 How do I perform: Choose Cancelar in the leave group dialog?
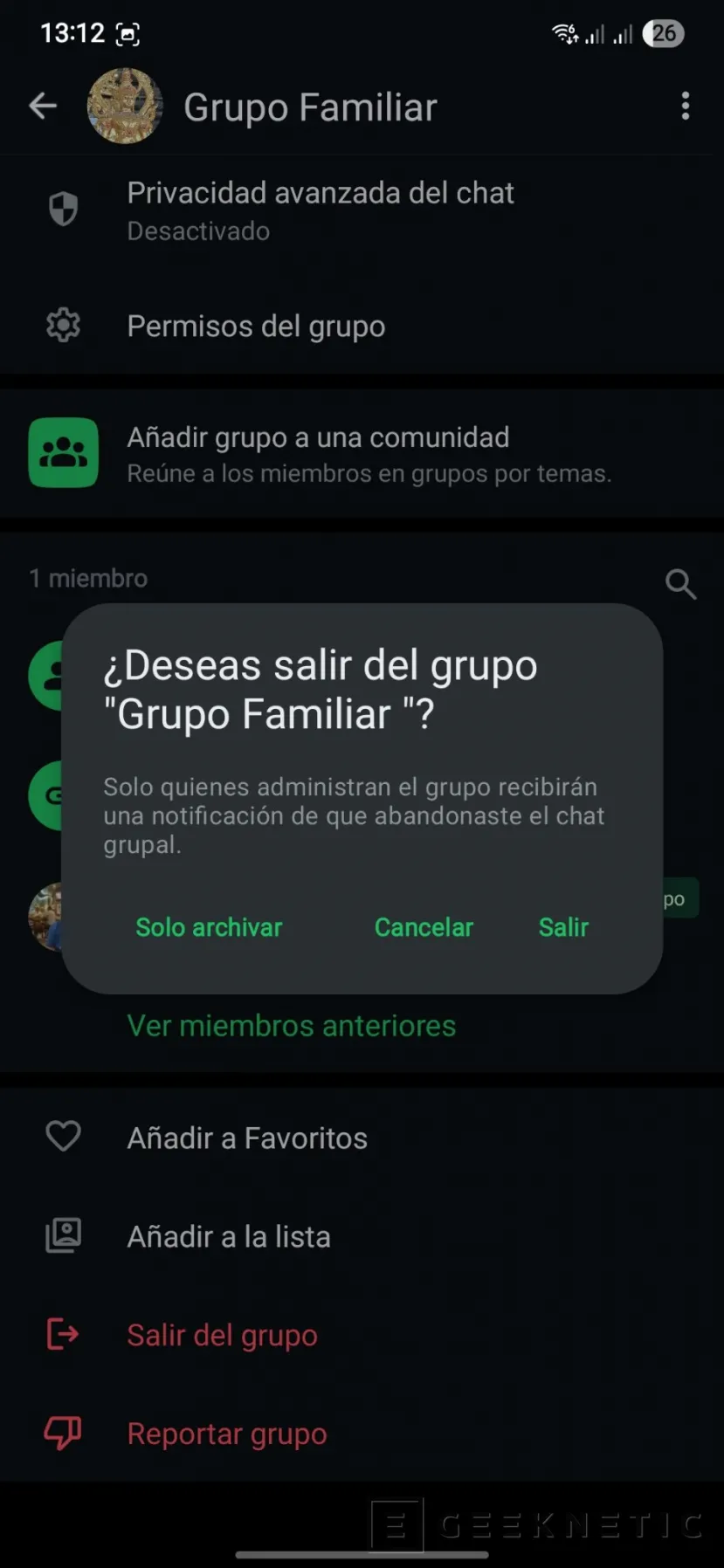424,927
